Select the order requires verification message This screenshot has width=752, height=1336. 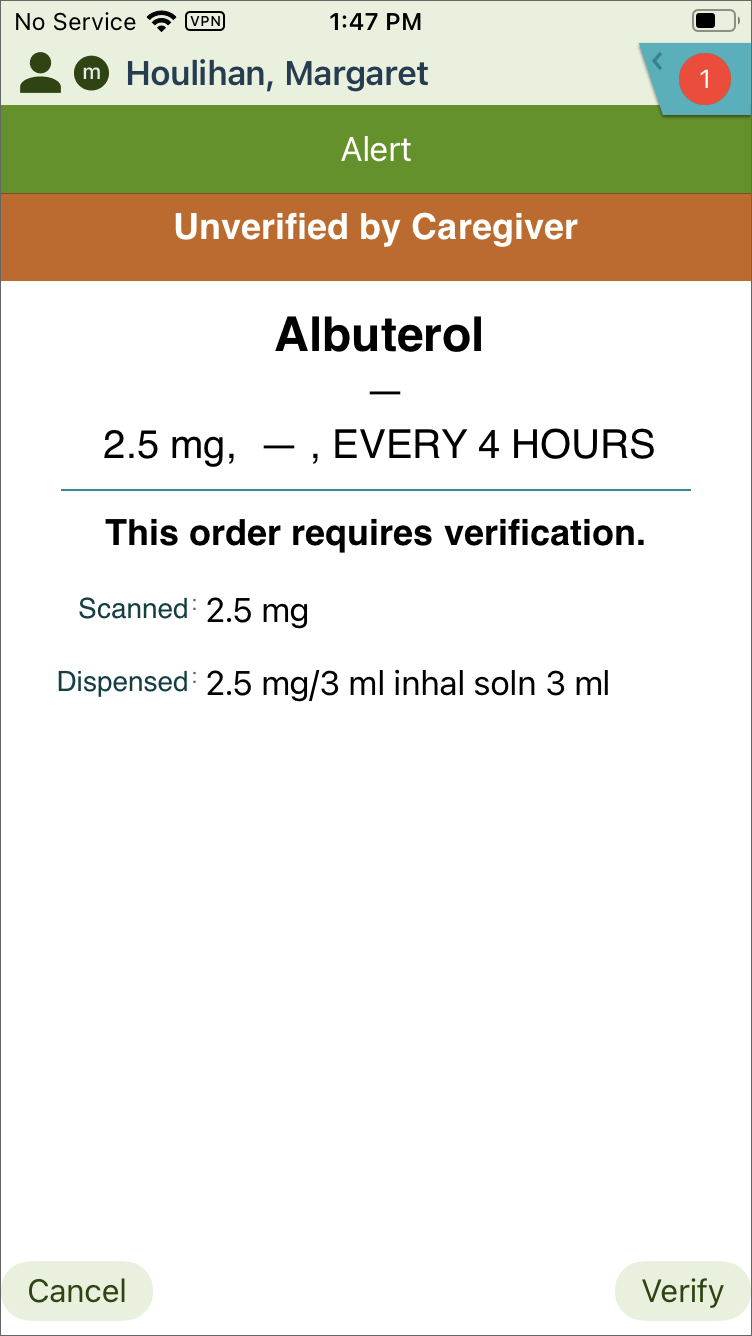pyautogui.click(x=376, y=533)
